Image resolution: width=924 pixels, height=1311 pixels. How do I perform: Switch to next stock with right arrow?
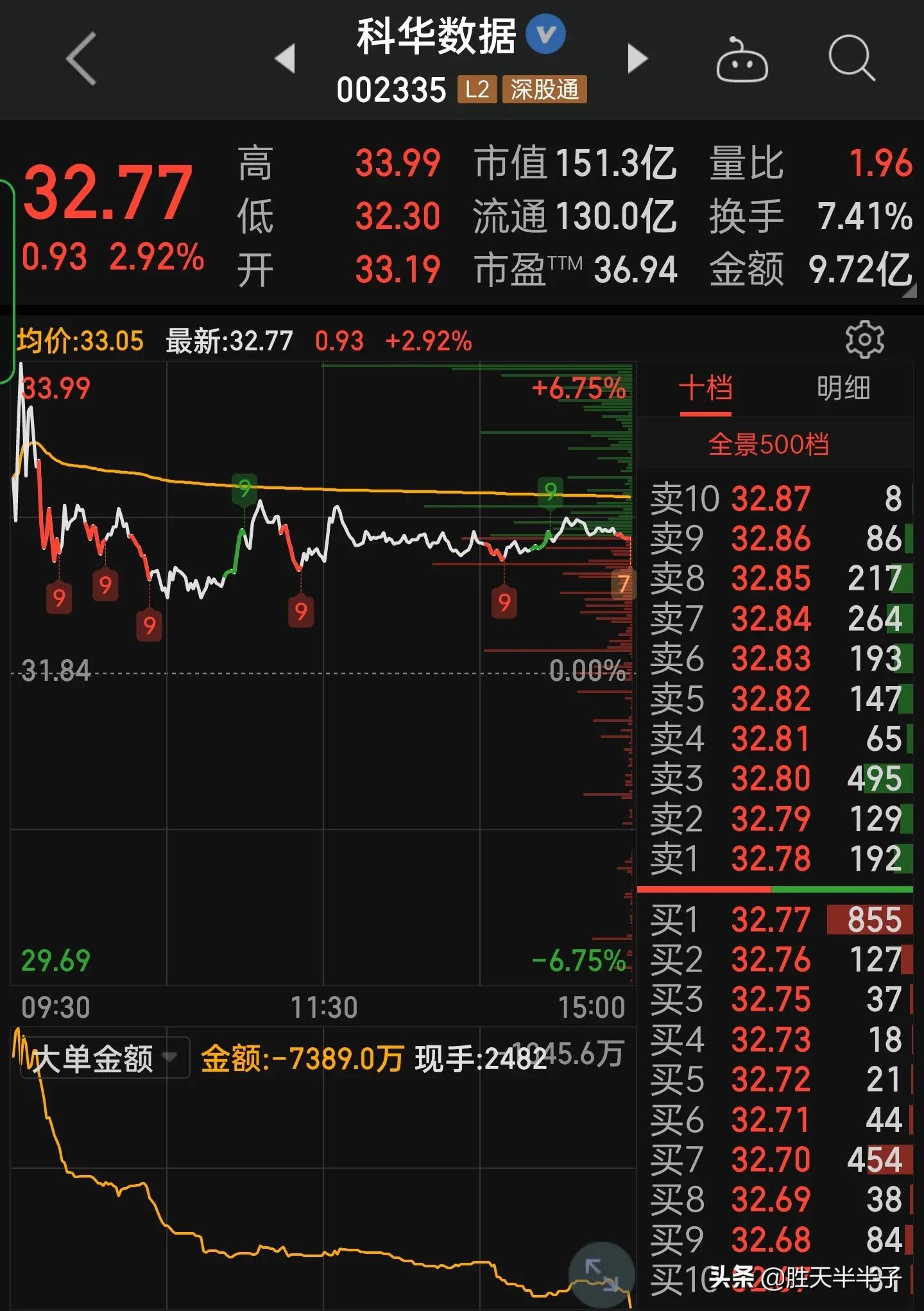(x=637, y=58)
